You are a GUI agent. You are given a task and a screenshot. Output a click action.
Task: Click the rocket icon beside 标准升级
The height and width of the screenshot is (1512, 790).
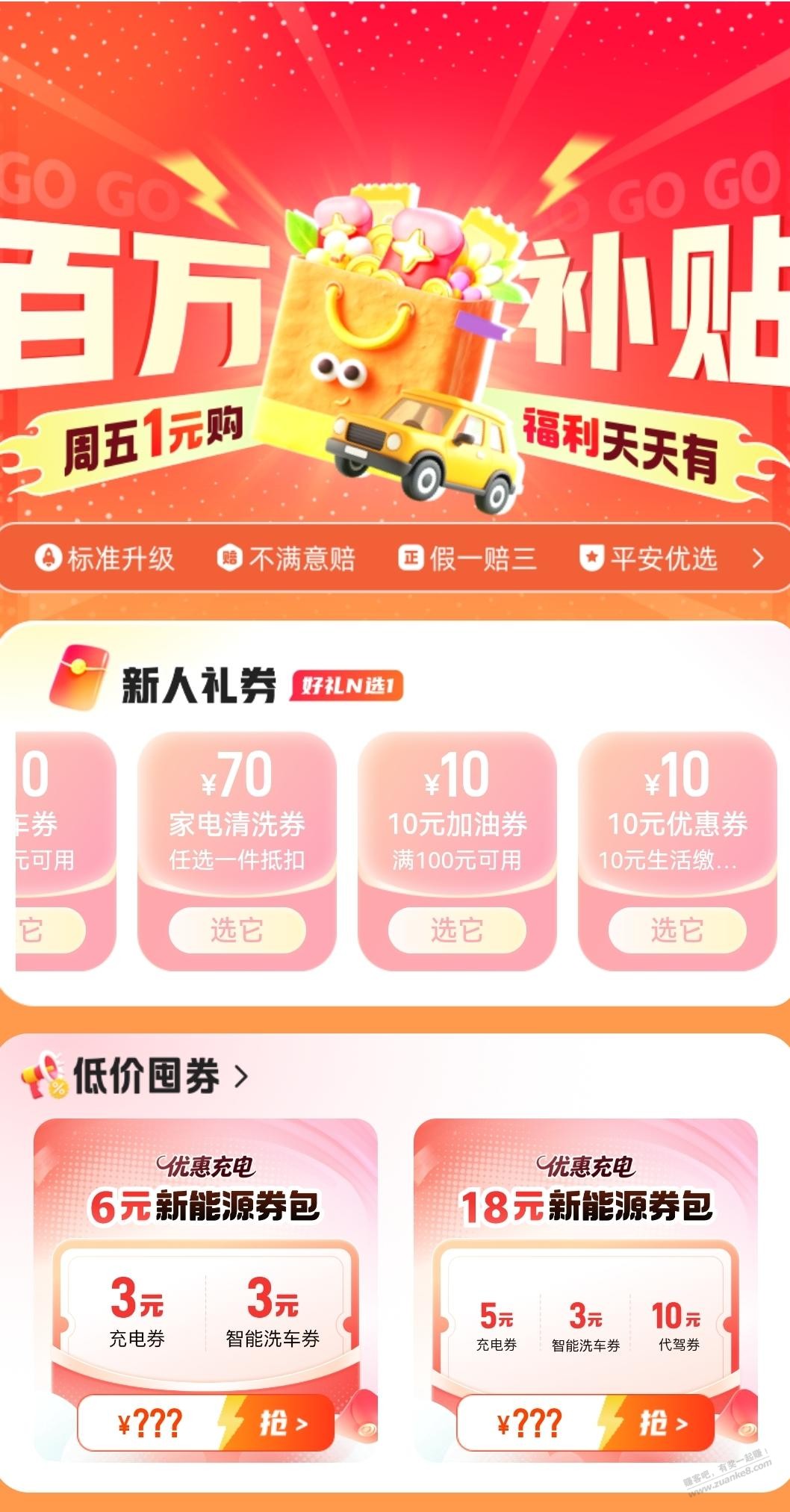click(49, 556)
